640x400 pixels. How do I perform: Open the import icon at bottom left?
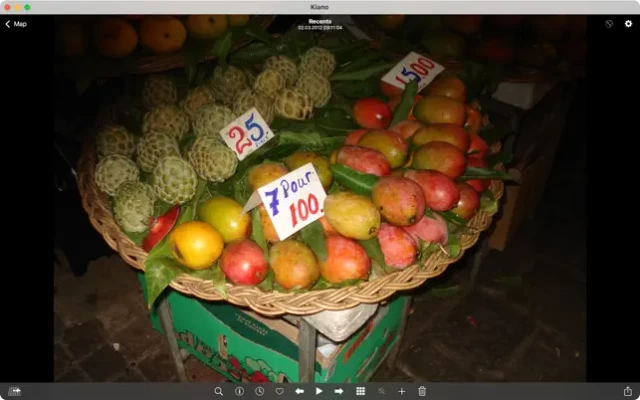(14, 391)
